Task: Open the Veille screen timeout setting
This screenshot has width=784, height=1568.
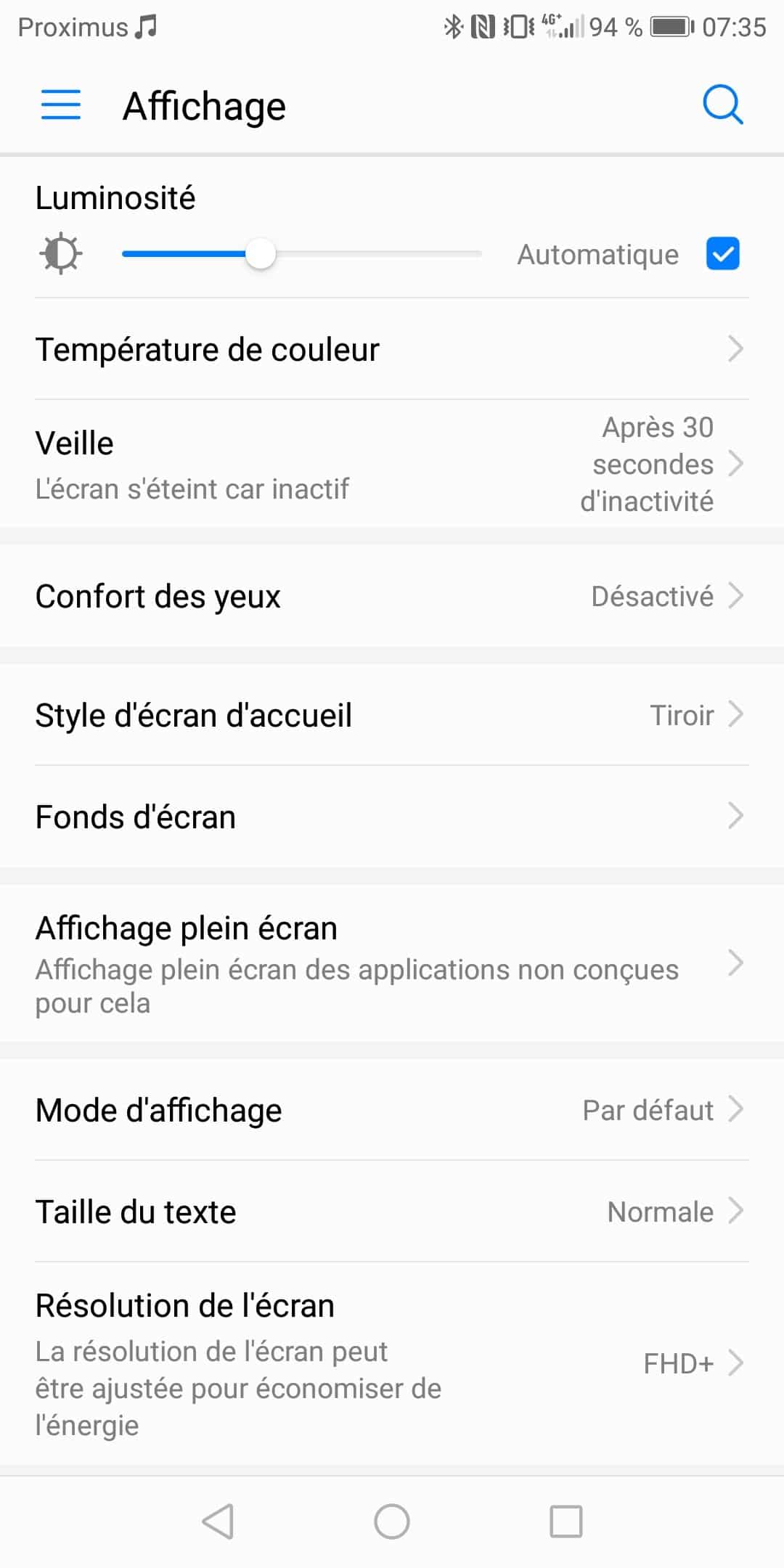Action: click(x=392, y=463)
